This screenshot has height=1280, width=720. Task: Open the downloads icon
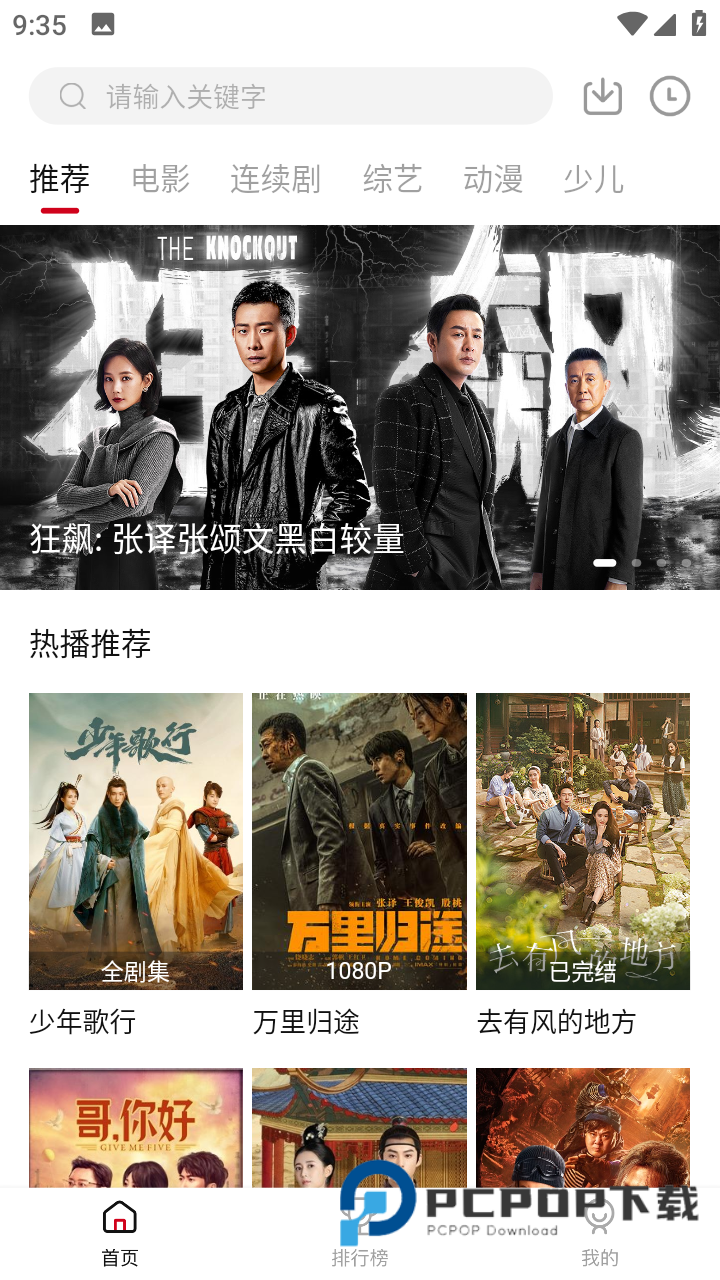pos(602,96)
